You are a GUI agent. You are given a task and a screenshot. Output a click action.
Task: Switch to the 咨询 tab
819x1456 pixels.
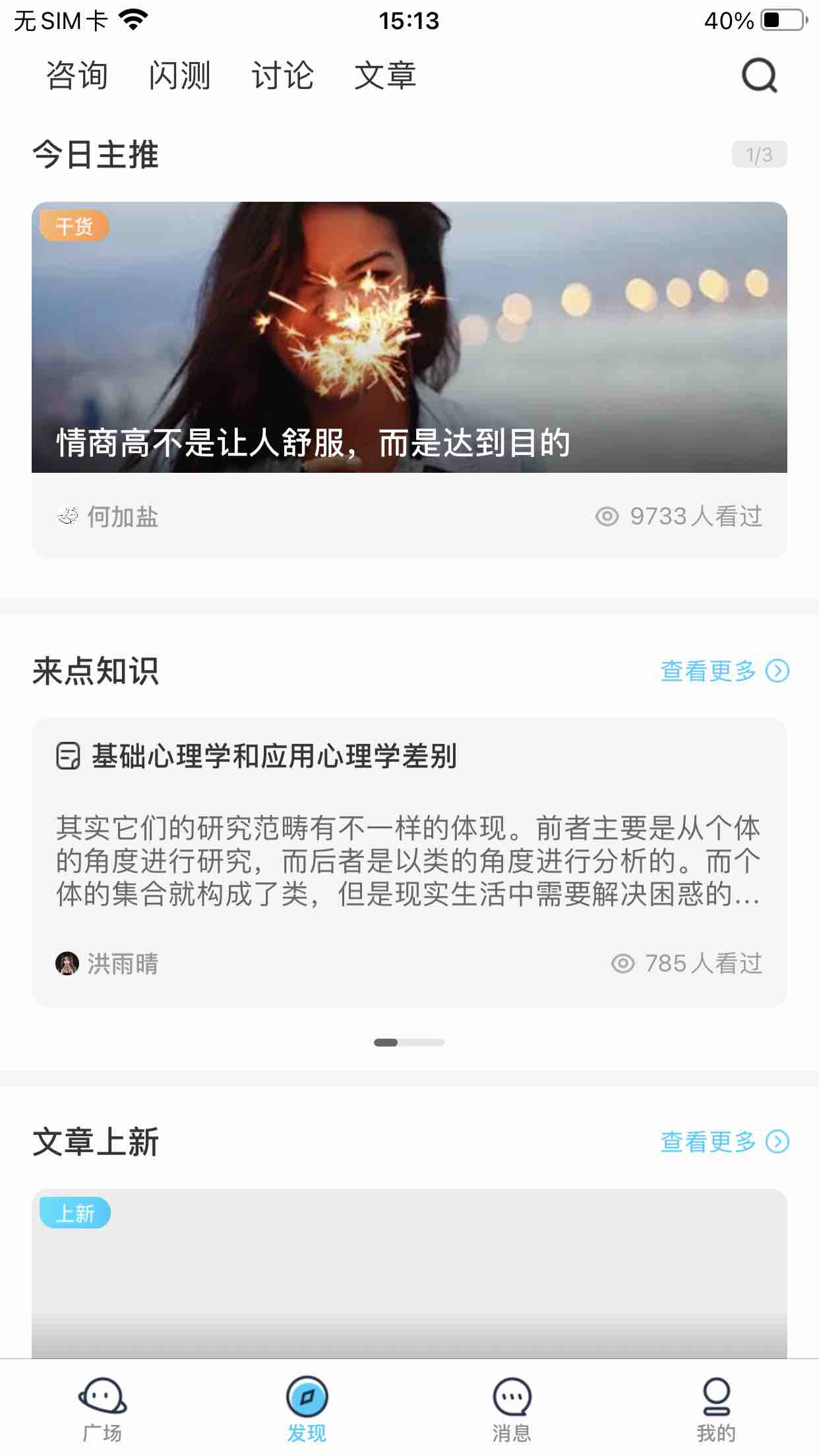[x=77, y=76]
